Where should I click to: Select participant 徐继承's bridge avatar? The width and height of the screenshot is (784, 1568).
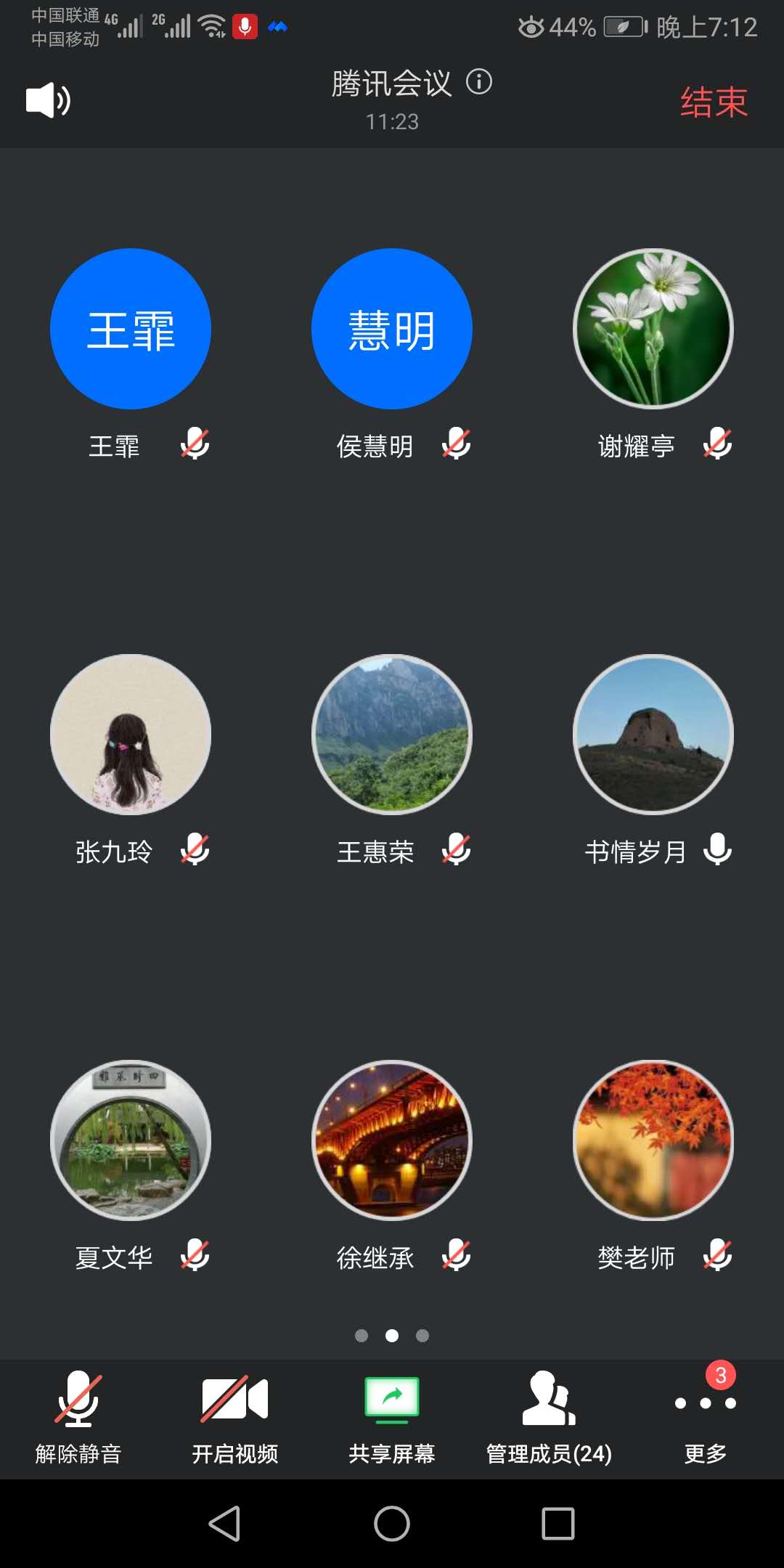click(x=392, y=1140)
